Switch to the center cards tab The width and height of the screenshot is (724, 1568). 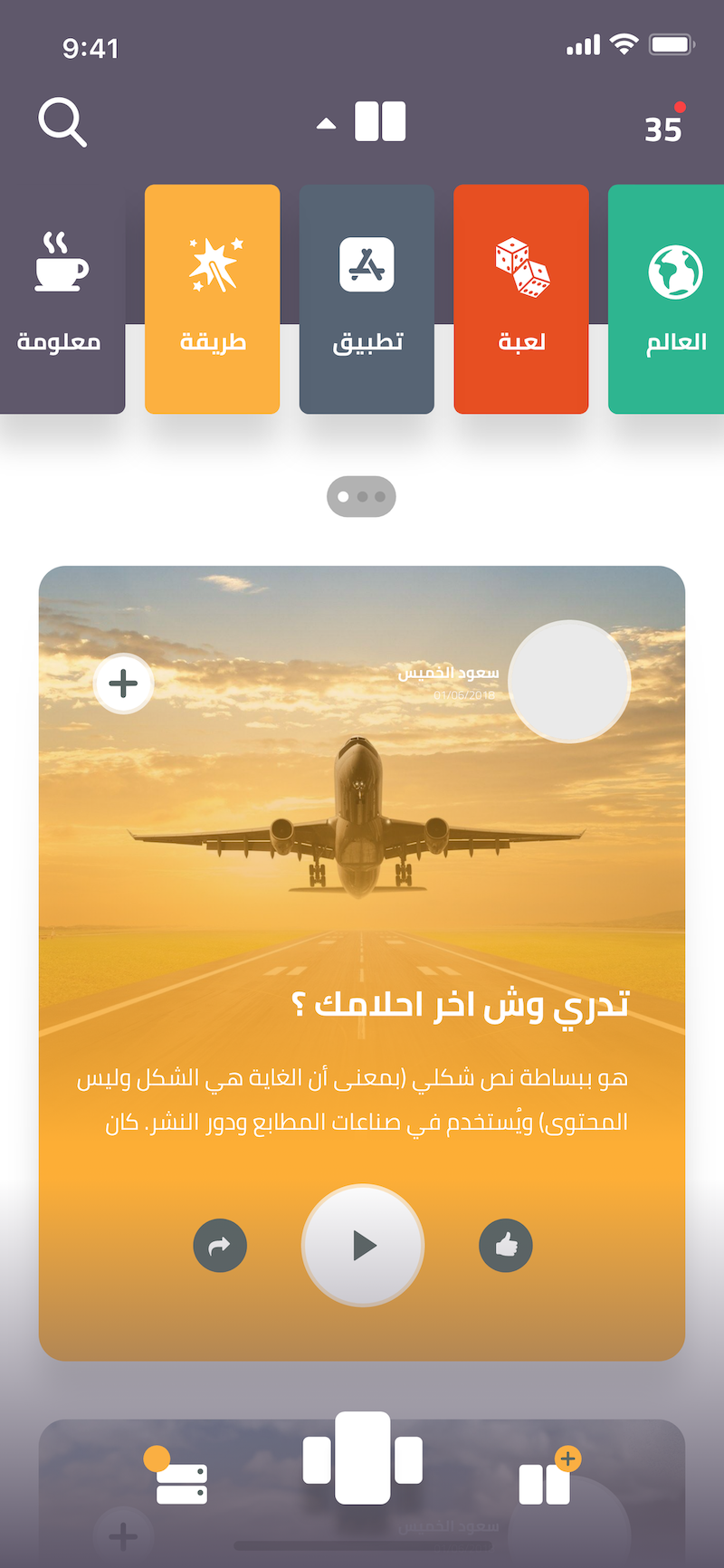click(363, 1458)
